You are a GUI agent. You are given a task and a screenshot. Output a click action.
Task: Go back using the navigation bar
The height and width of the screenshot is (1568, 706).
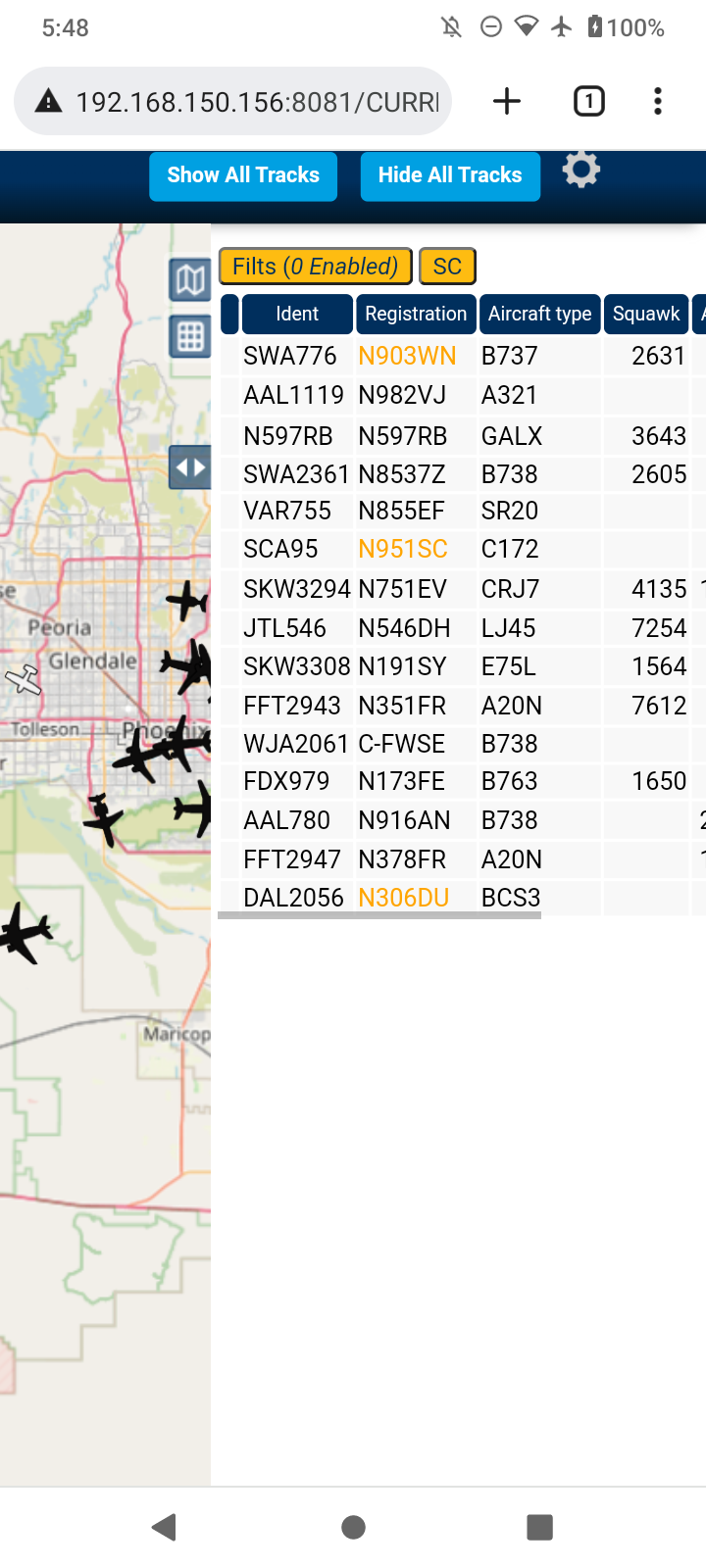[165, 1527]
